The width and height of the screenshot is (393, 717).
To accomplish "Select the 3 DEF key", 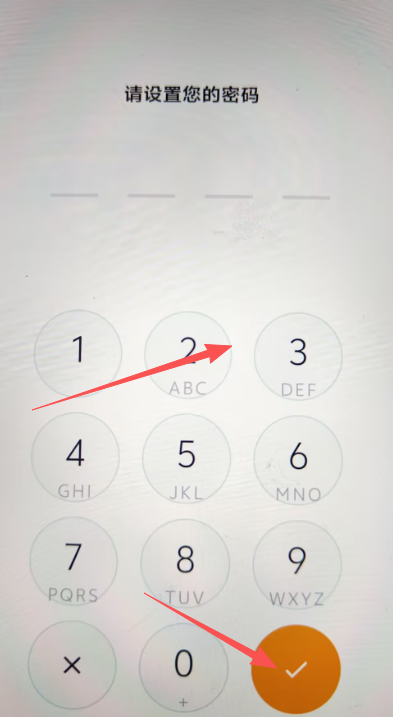I will [x=298, y=357].
